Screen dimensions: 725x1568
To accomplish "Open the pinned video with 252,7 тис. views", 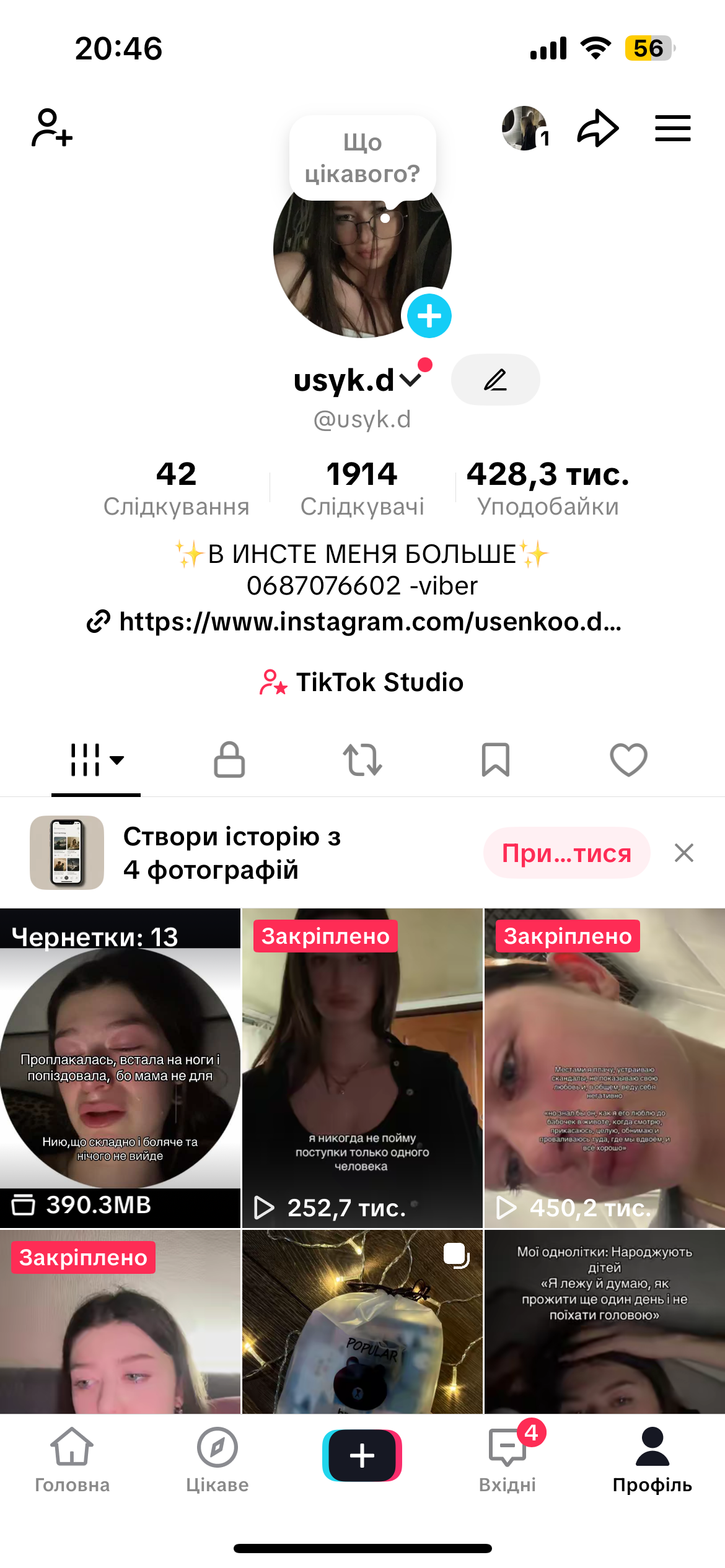I will coord(362,1068).
